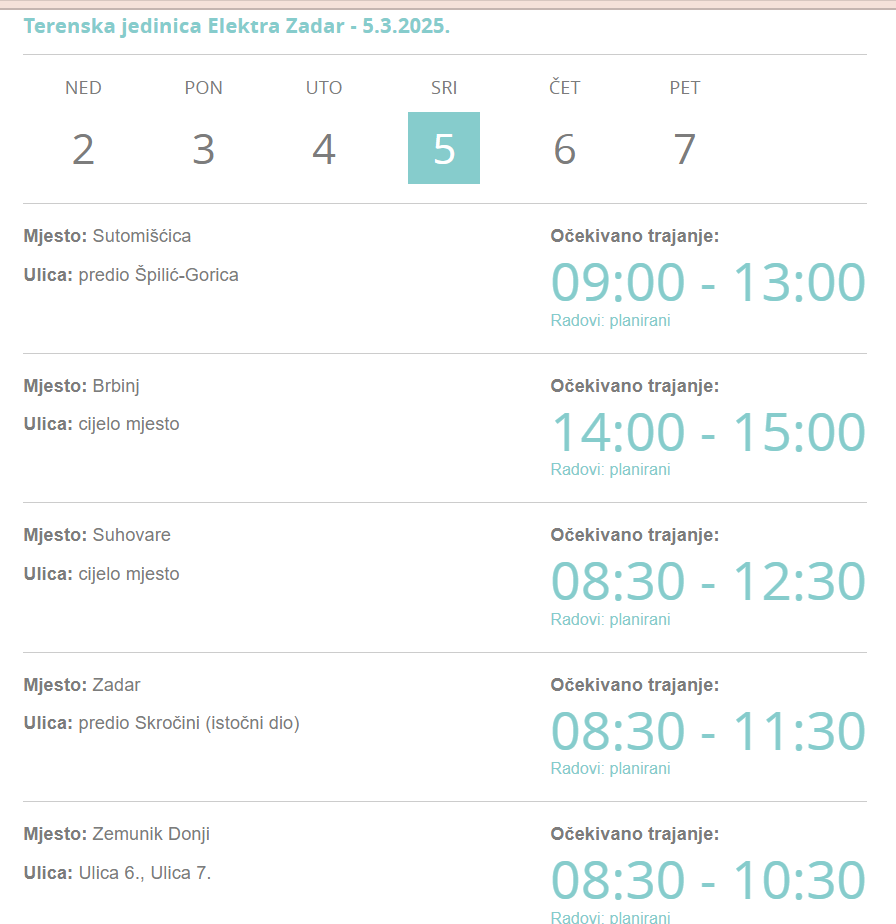Tap the highlighted Wednesday 5 (SRI) date
The height and width of the screenshot is (924, 896).
click(x=444, y=148)
